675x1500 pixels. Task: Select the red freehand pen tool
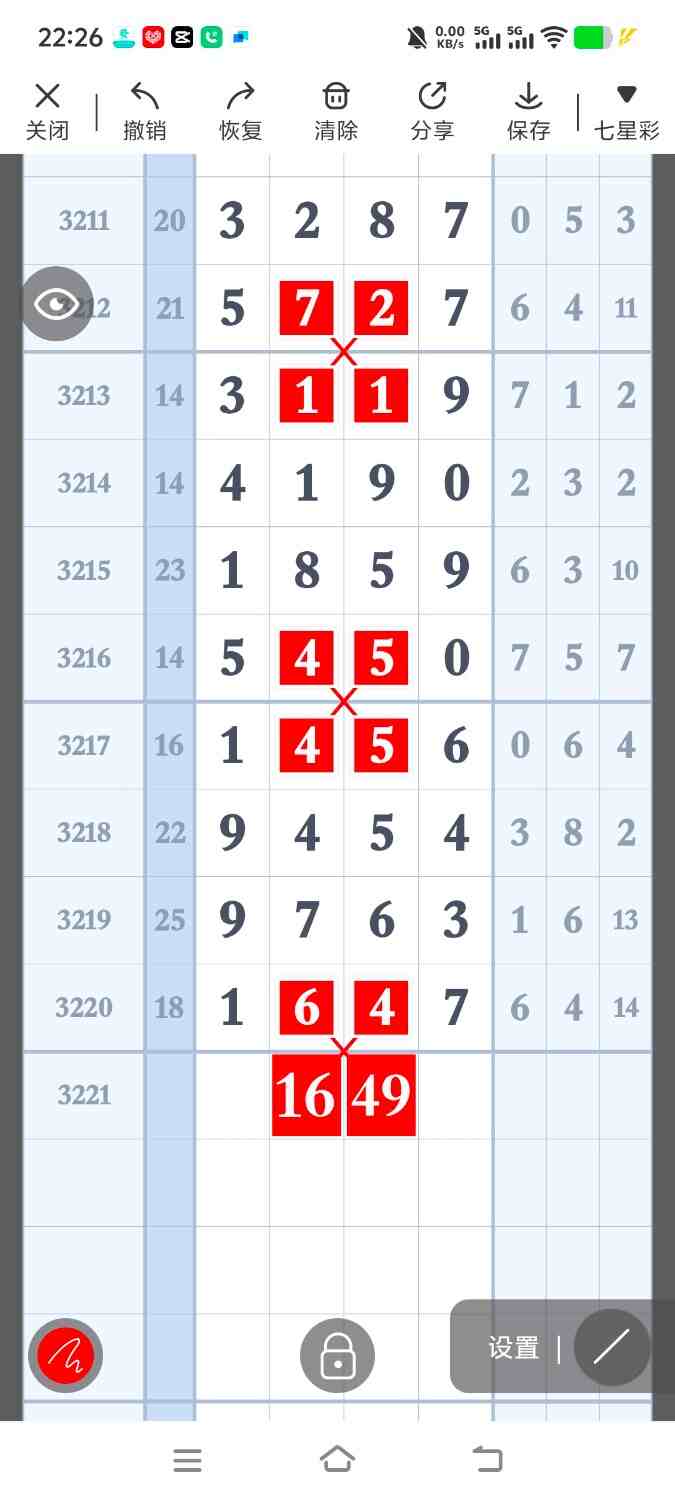[x=65, y=1356]
